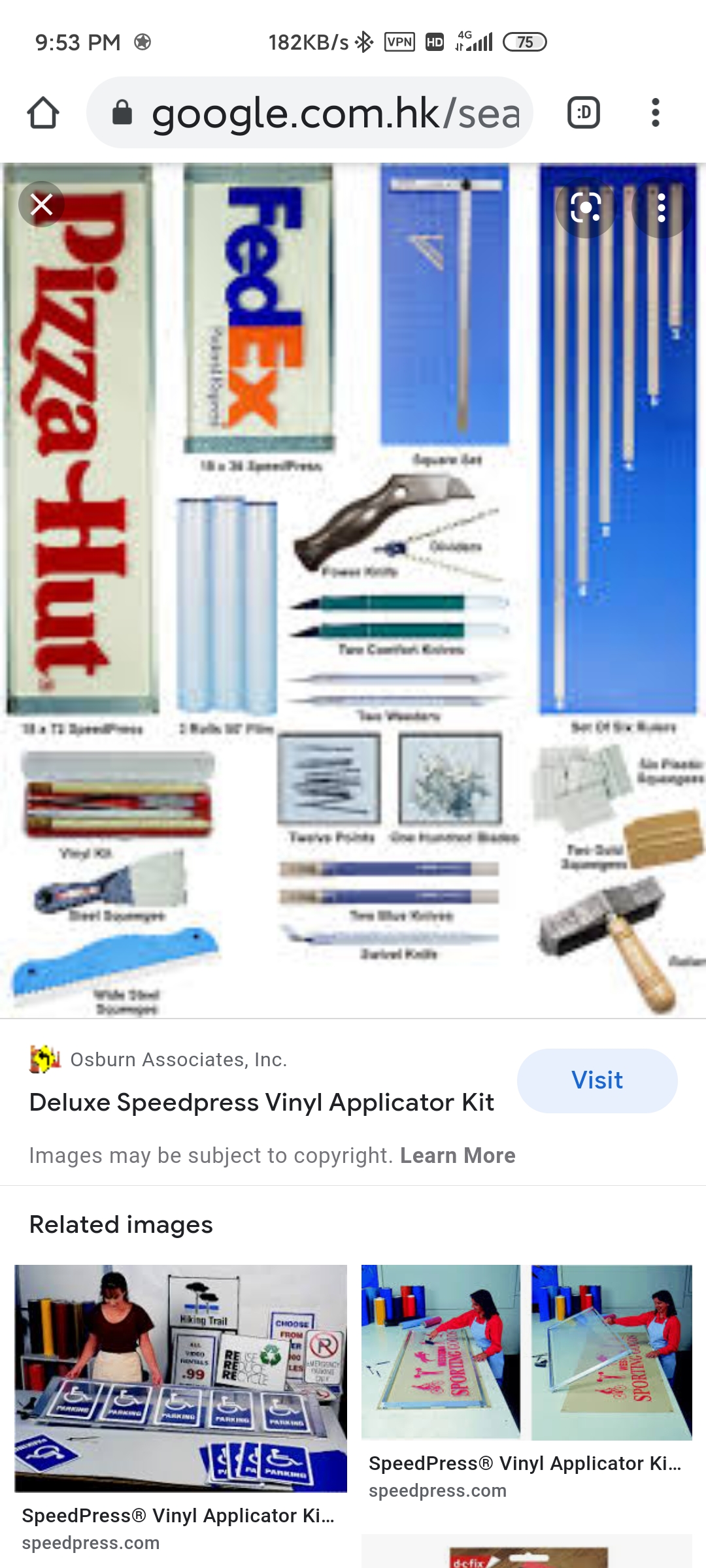706x1568 pixels.
Task: View the main vinyl applicator kit image
Action: point(353,588)
